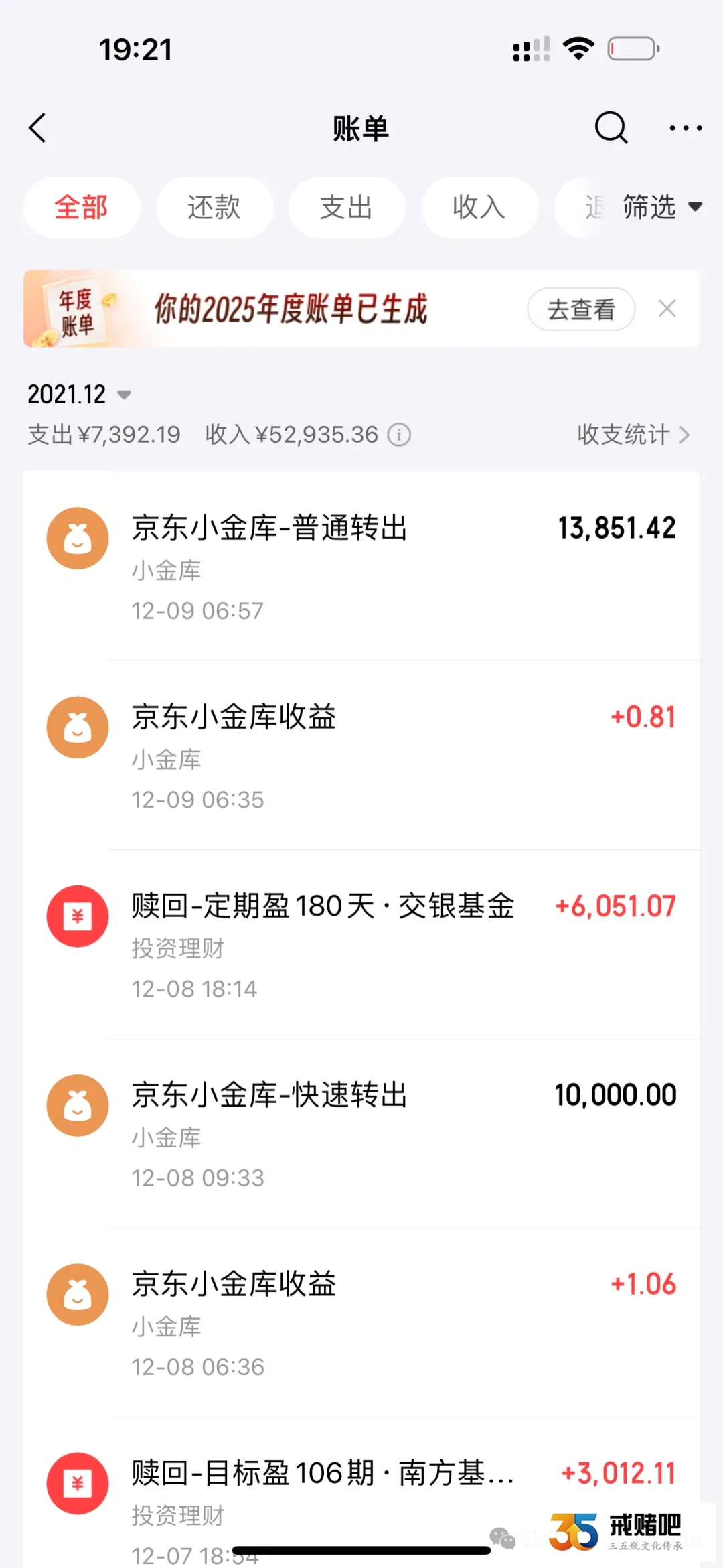The width and height of the screenshot is (723, 1568).
Task: Tap the info icon beside the income total
Action: pyautogui.click(x=400, y=435)
